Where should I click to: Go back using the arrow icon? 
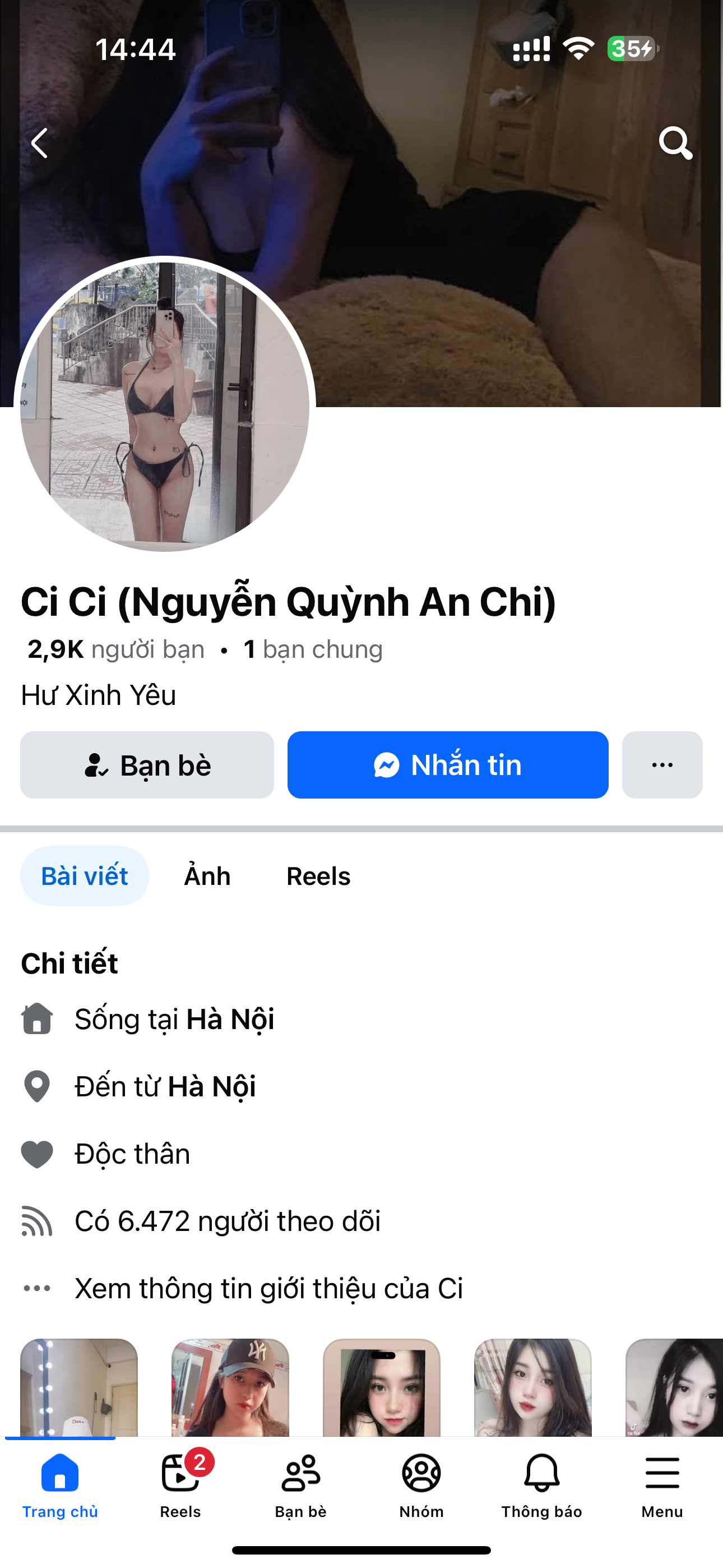click(x=40, y=143)
